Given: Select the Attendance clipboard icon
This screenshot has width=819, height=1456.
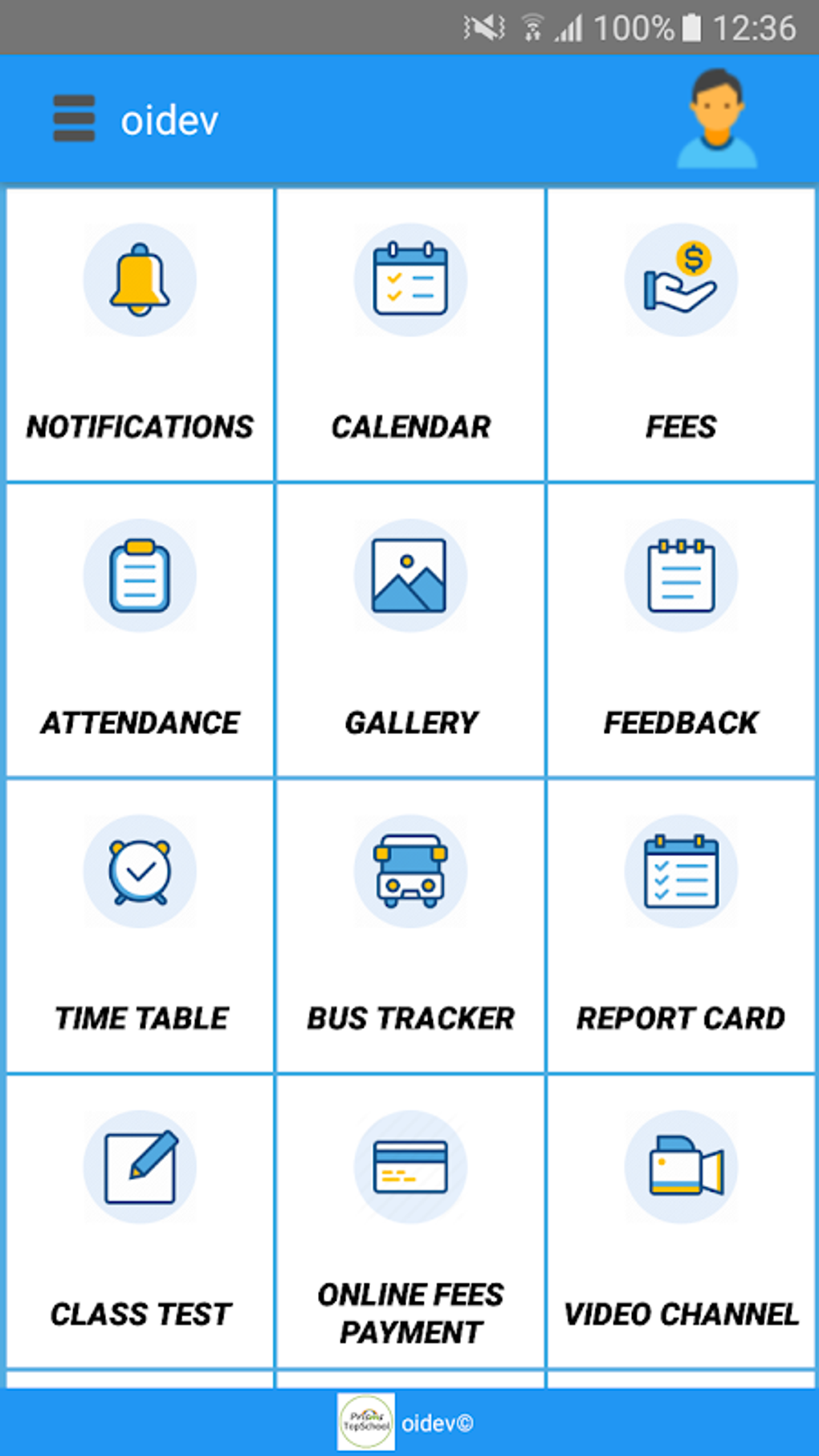Looking at the screenshot, I should (x=140, y=575).
